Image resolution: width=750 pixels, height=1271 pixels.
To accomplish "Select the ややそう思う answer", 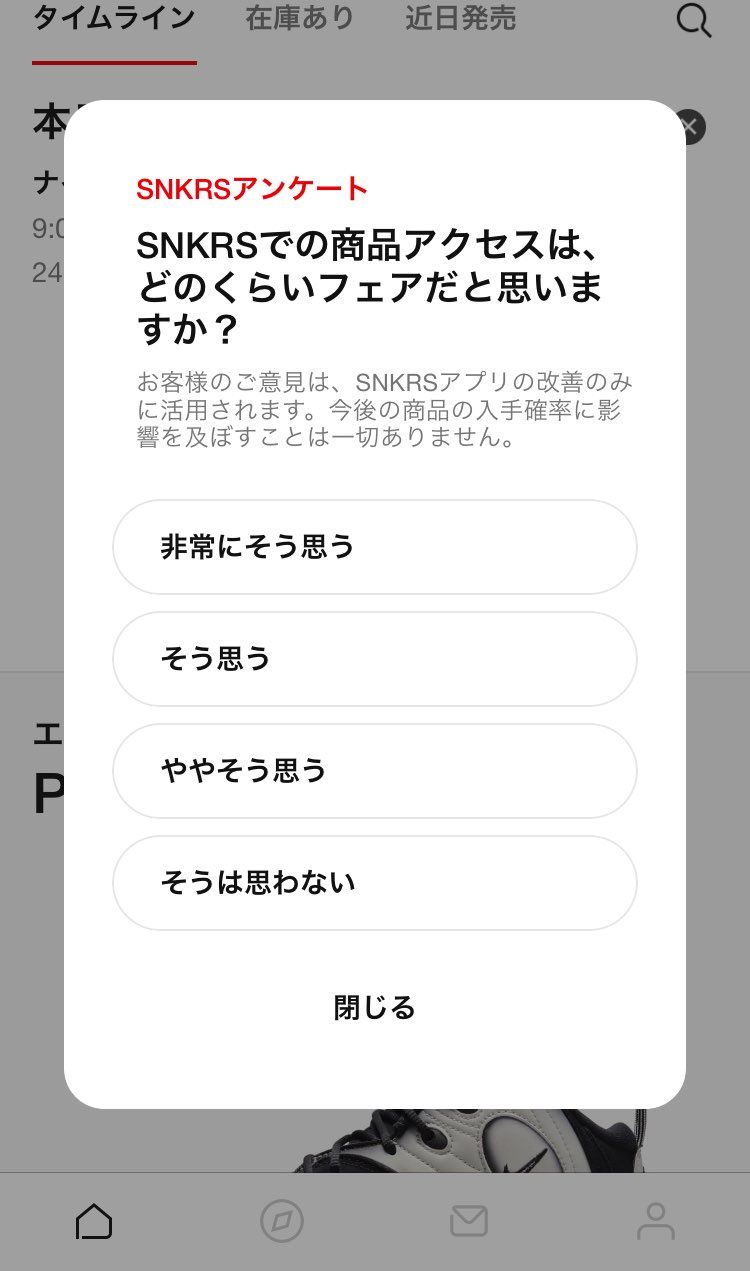I will pyautogui.click(x=375, y=771).
